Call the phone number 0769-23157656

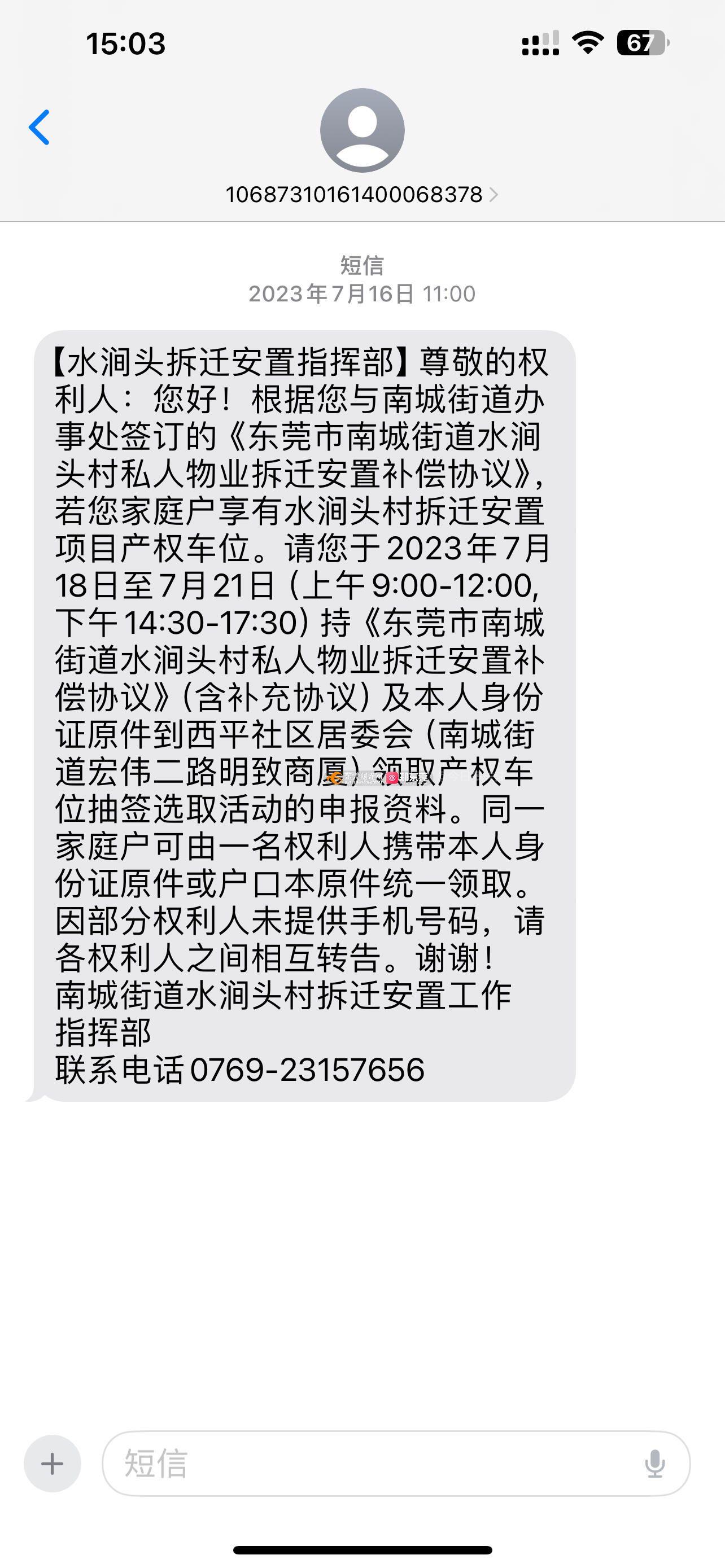pos(307,1070)
